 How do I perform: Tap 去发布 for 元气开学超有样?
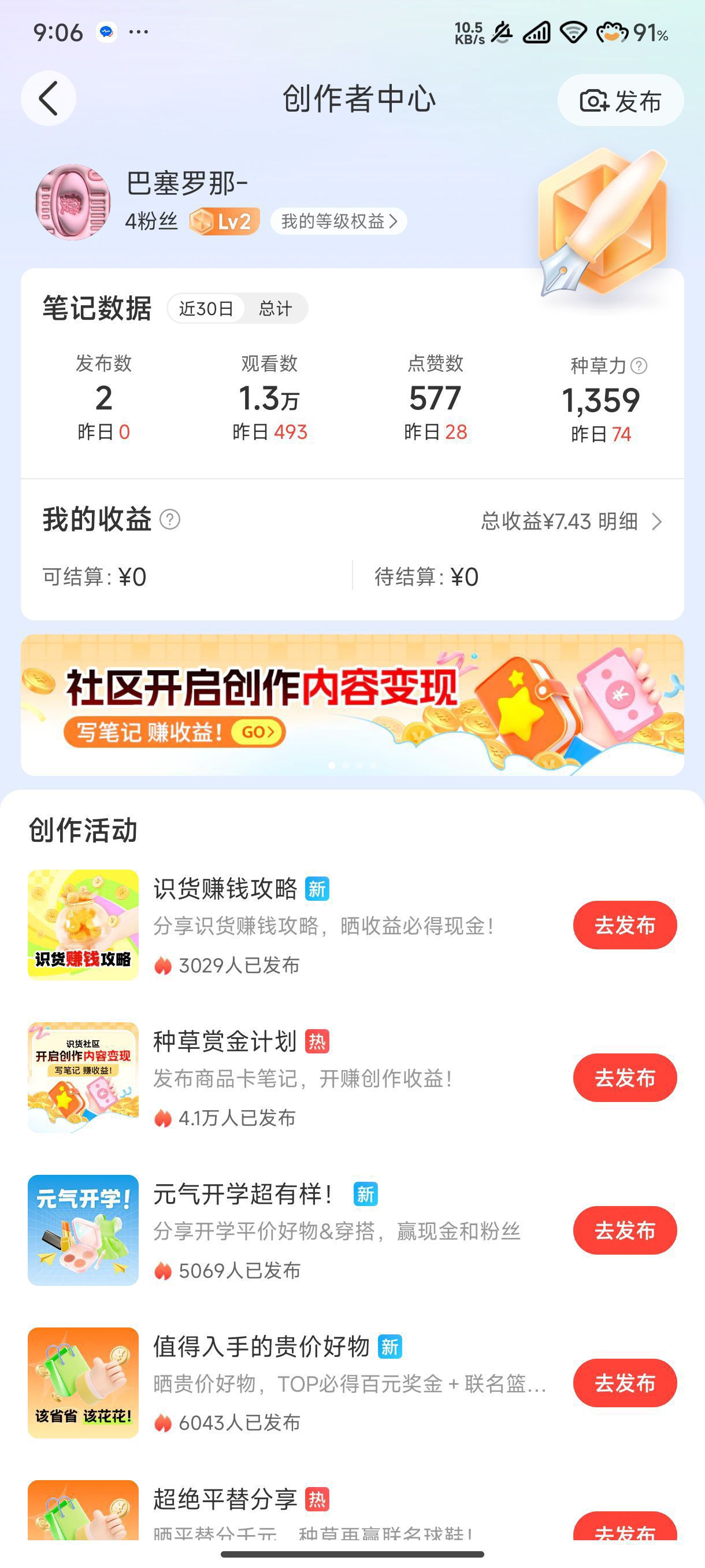tap(624, 1231)
